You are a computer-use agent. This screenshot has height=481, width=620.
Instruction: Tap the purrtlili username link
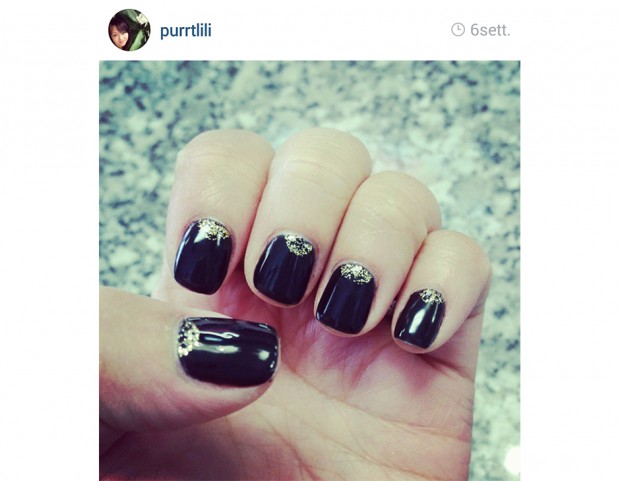tap(185, 30)
